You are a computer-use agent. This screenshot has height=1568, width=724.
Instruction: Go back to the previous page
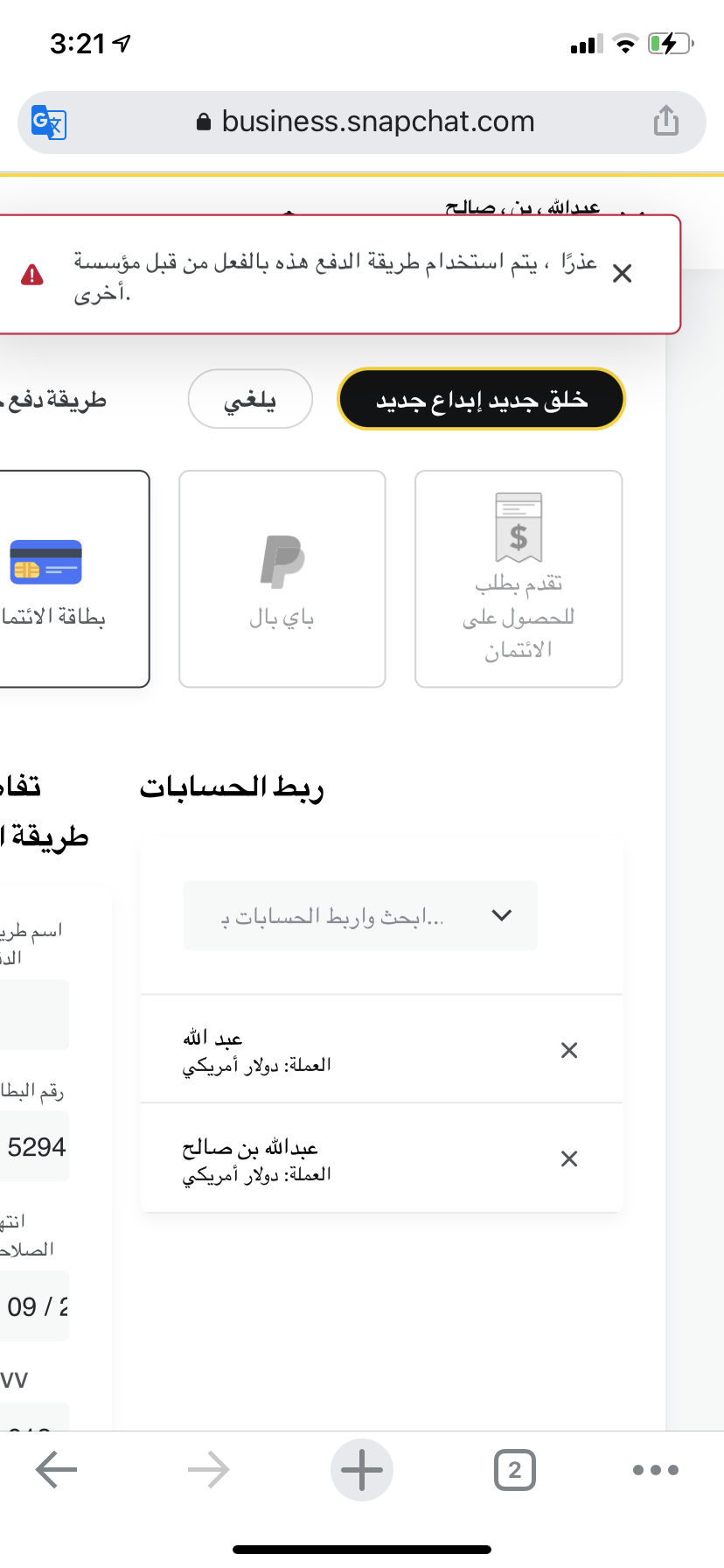(57, 1470)
